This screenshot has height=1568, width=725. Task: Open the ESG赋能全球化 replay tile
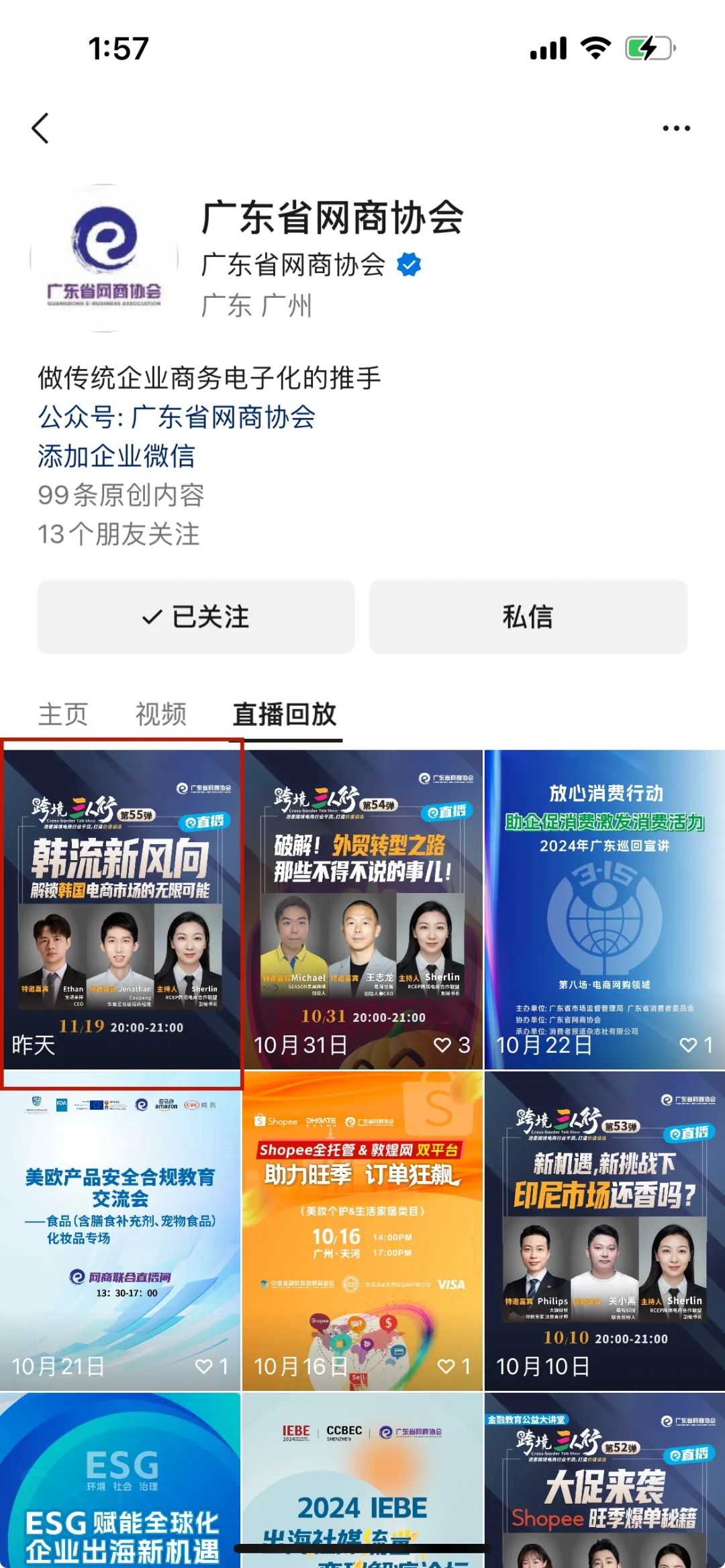click(121, 1483)
